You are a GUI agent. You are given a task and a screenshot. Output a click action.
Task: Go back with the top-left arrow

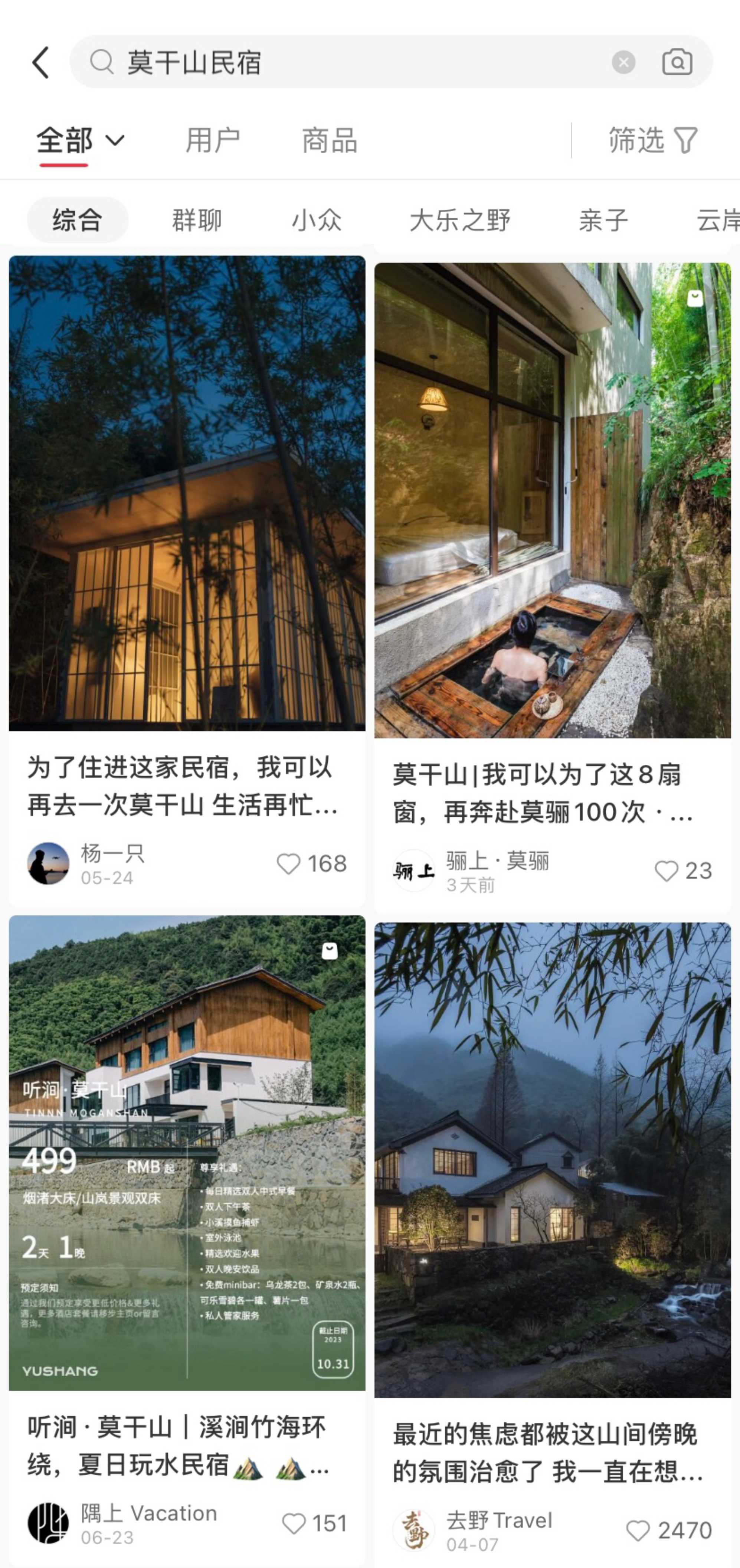[x=41, y=63]
